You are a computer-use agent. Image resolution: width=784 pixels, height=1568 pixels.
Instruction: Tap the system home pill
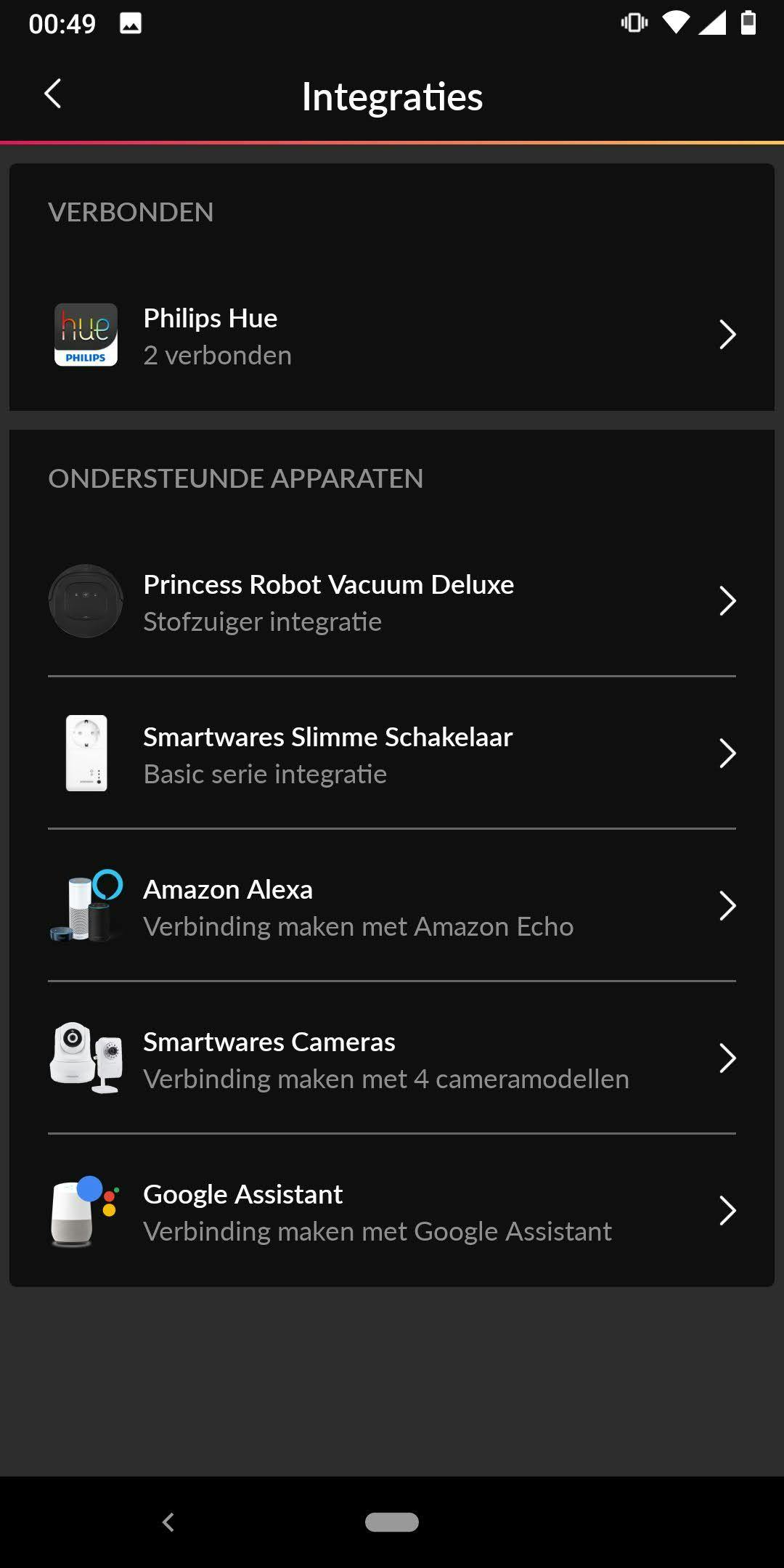point(392,1522)
